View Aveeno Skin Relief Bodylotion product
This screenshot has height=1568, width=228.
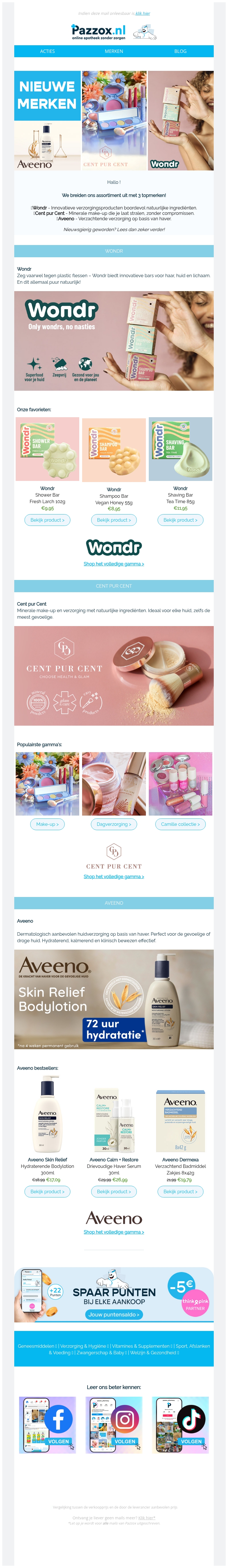click(x=48, y=1191)
